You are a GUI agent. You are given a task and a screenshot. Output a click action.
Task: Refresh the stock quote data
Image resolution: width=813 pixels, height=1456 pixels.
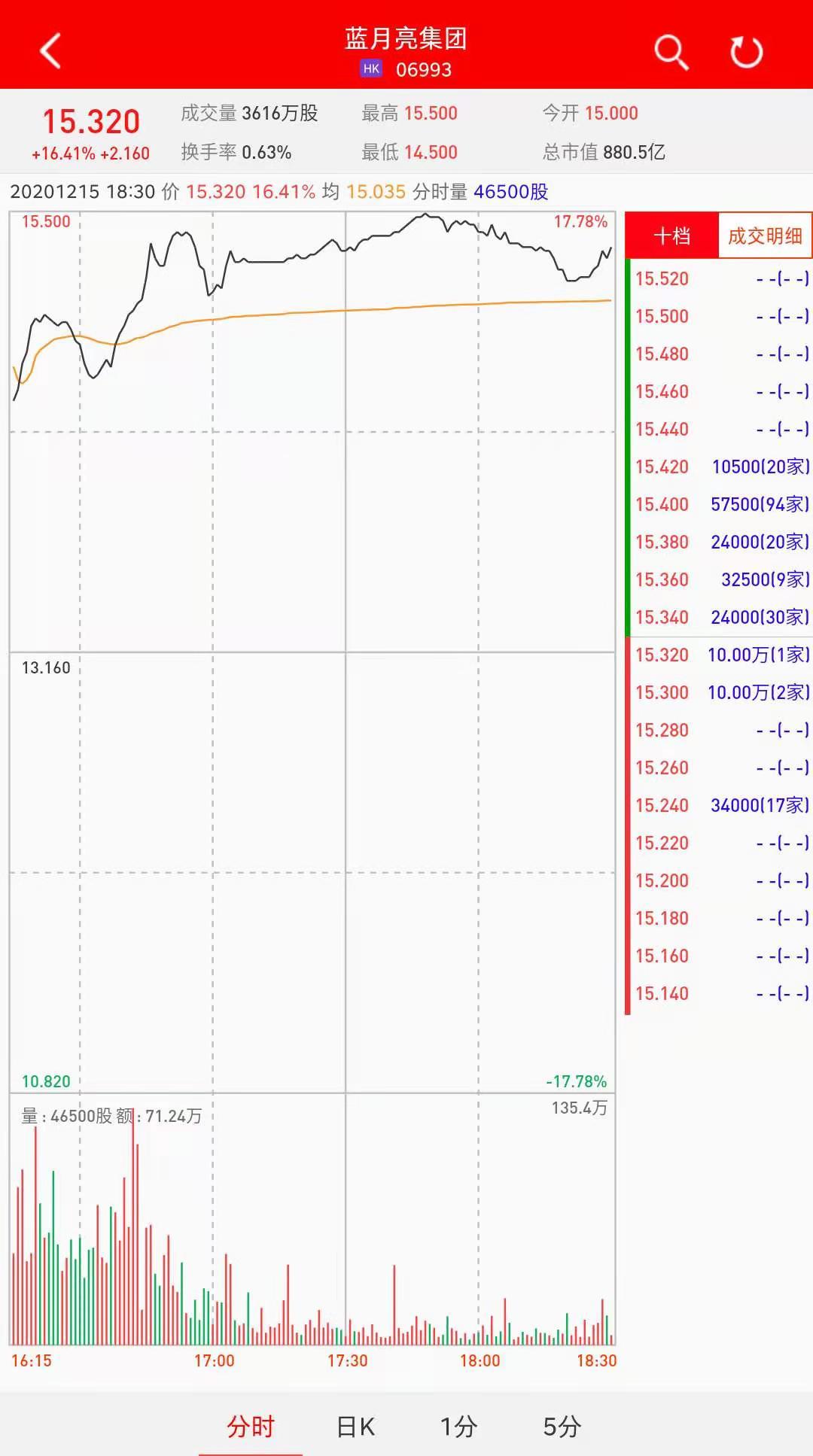(746, 52)
